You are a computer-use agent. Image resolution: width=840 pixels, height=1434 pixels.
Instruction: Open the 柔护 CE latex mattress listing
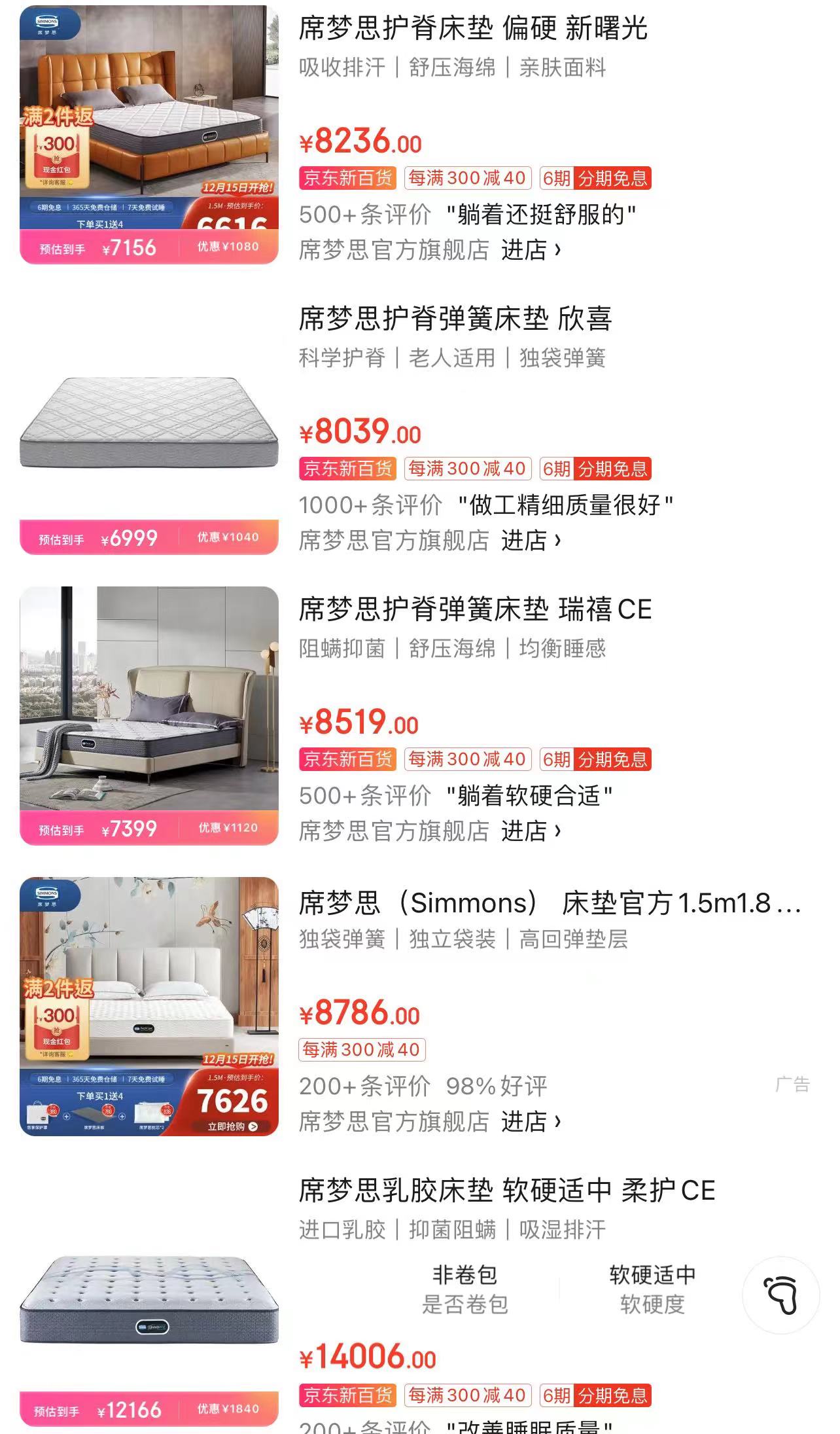click(x=506, y=1191)
